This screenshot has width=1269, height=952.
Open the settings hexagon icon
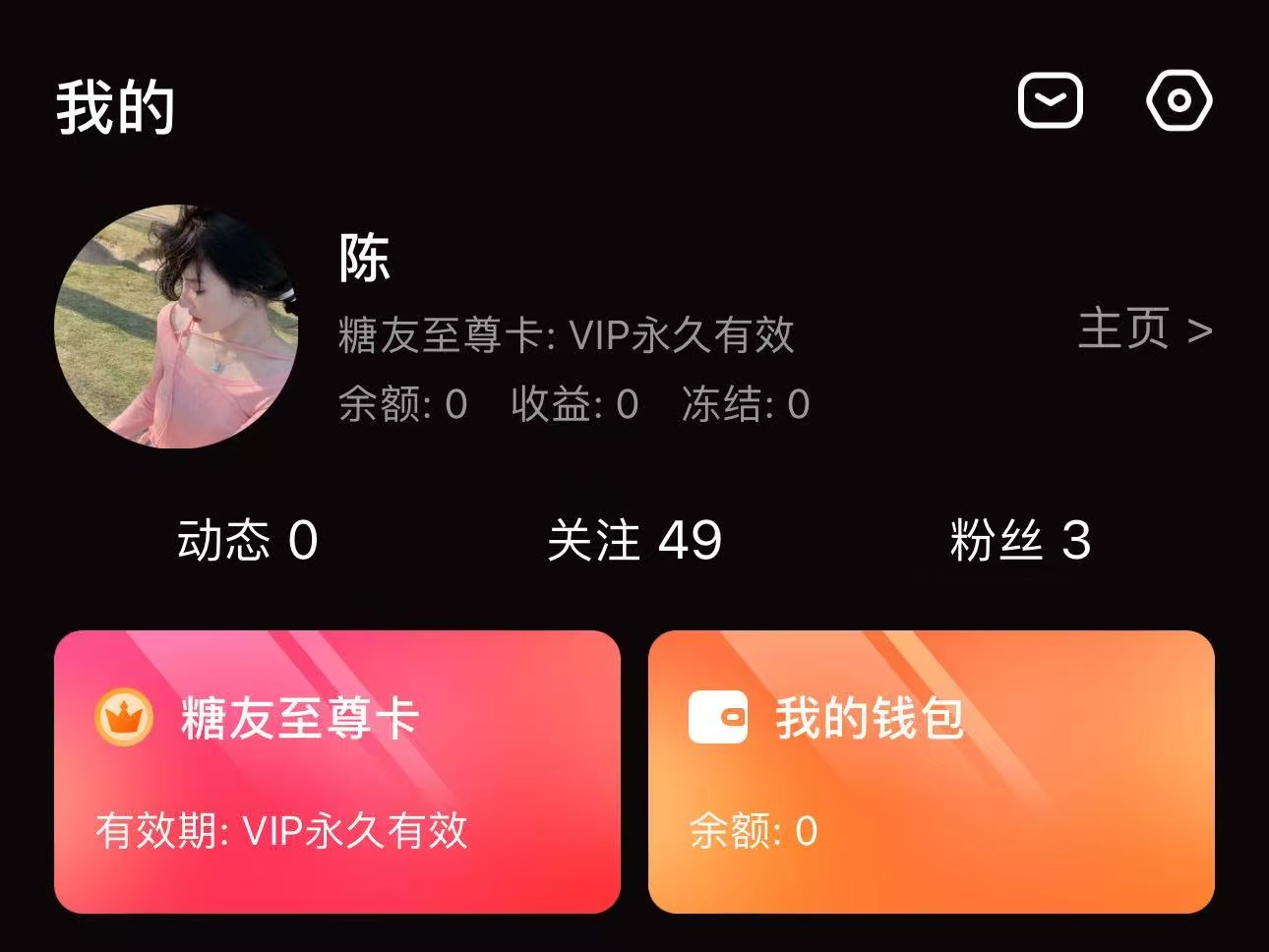(1178, 100)
